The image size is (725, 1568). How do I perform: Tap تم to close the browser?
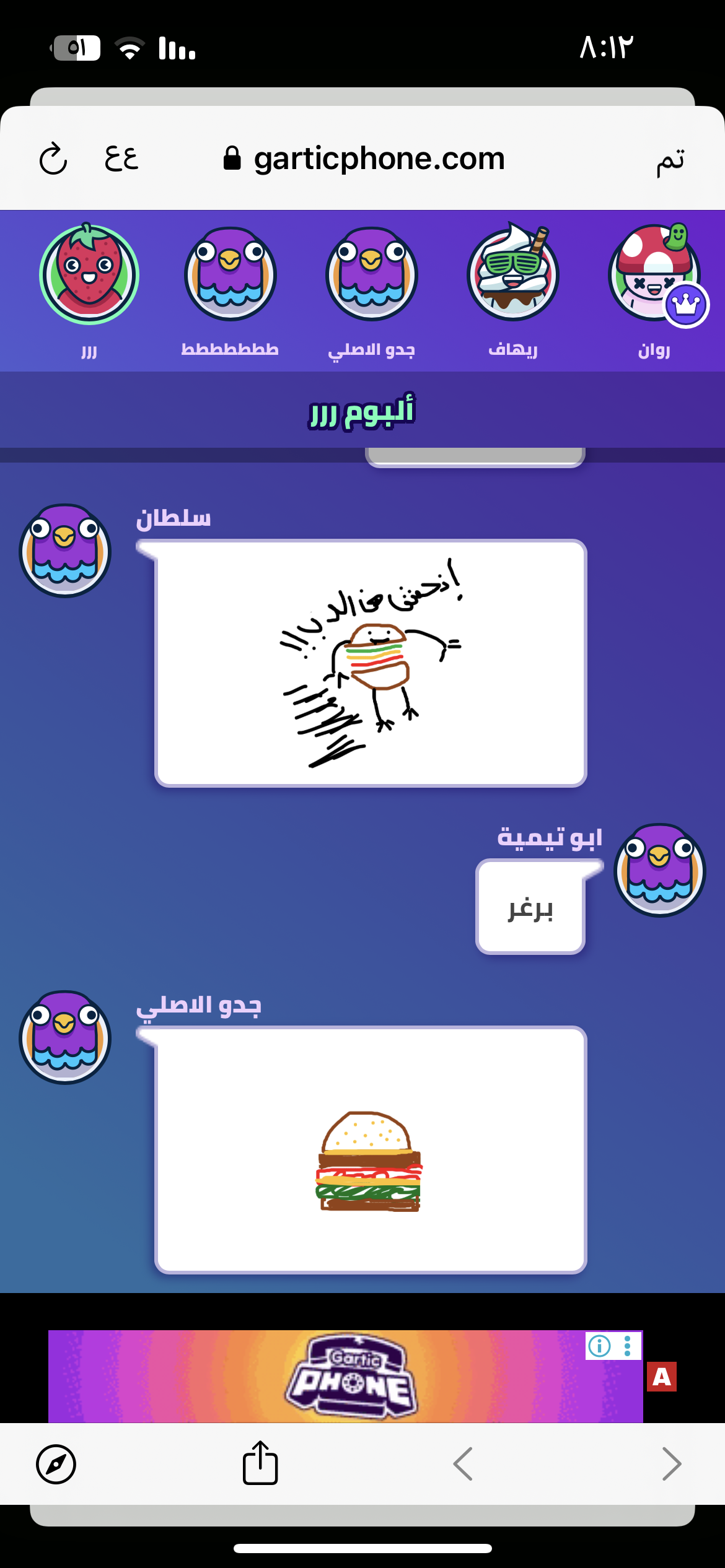point(670,161)
